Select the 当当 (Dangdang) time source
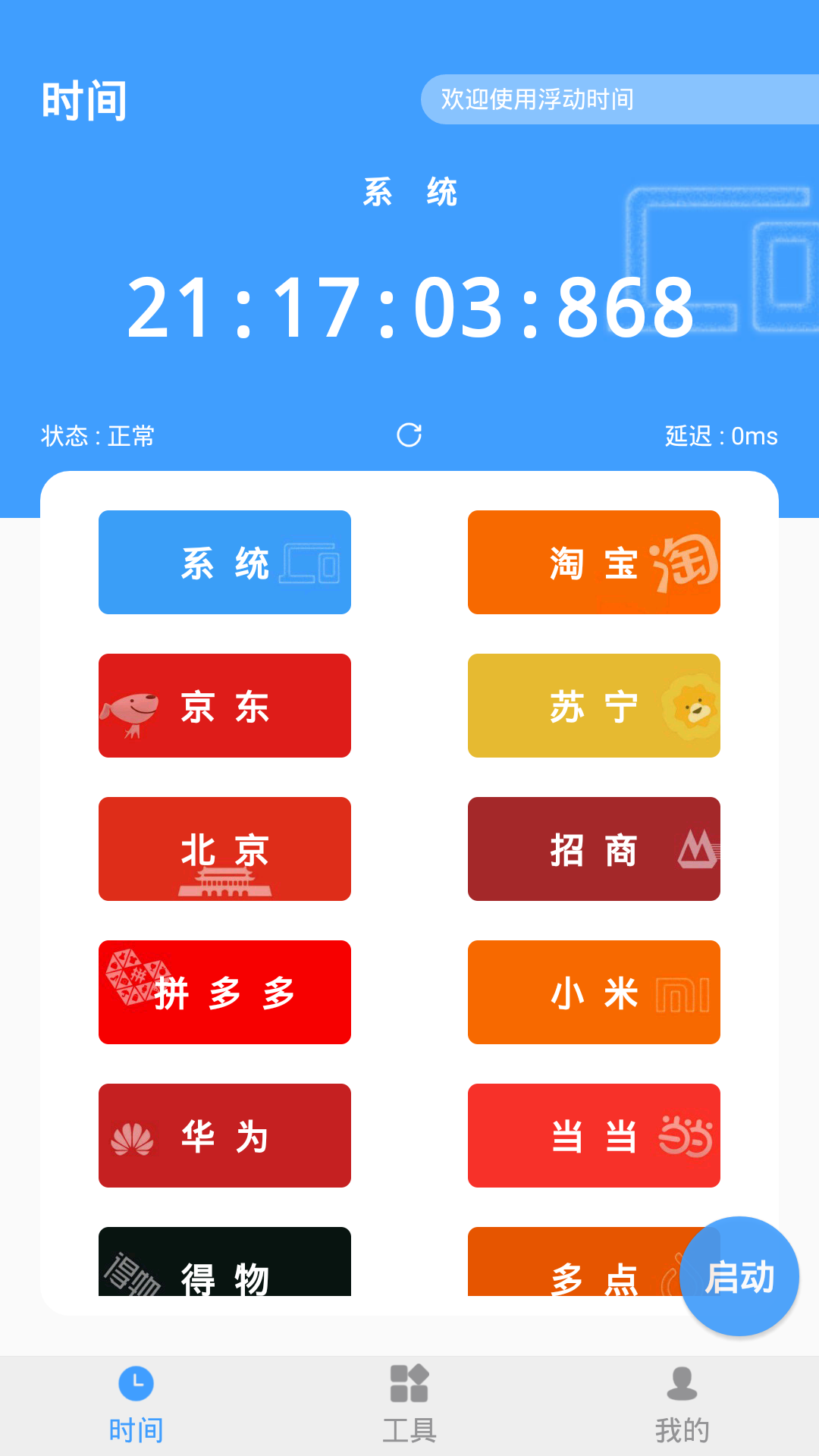 [594, 1135]
